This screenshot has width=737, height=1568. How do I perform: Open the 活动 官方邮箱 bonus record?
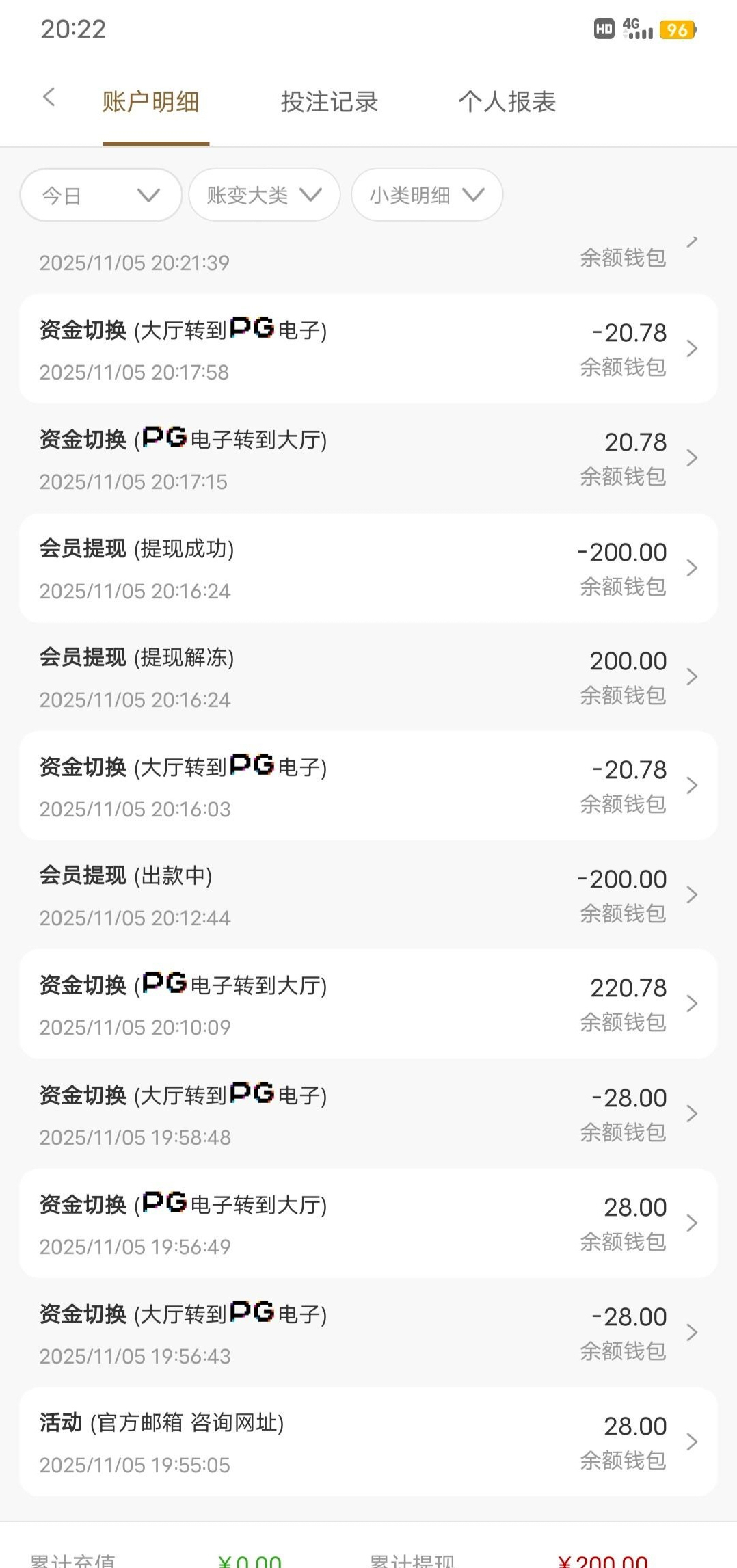[x=368, y=1443]
